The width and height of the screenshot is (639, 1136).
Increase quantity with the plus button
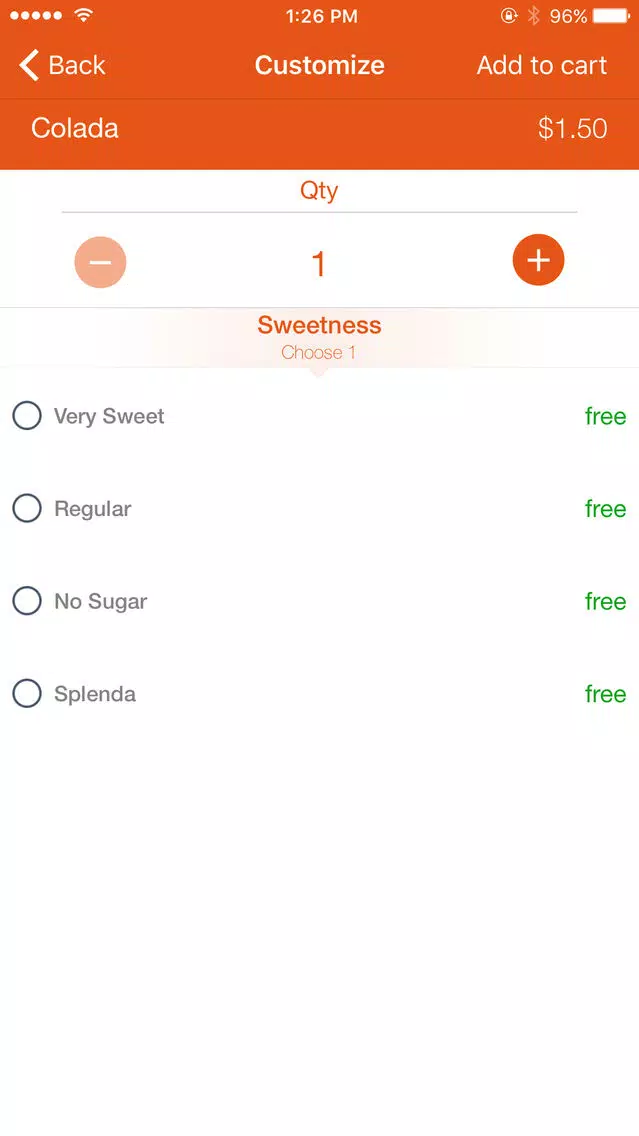(x=538, y=259)
